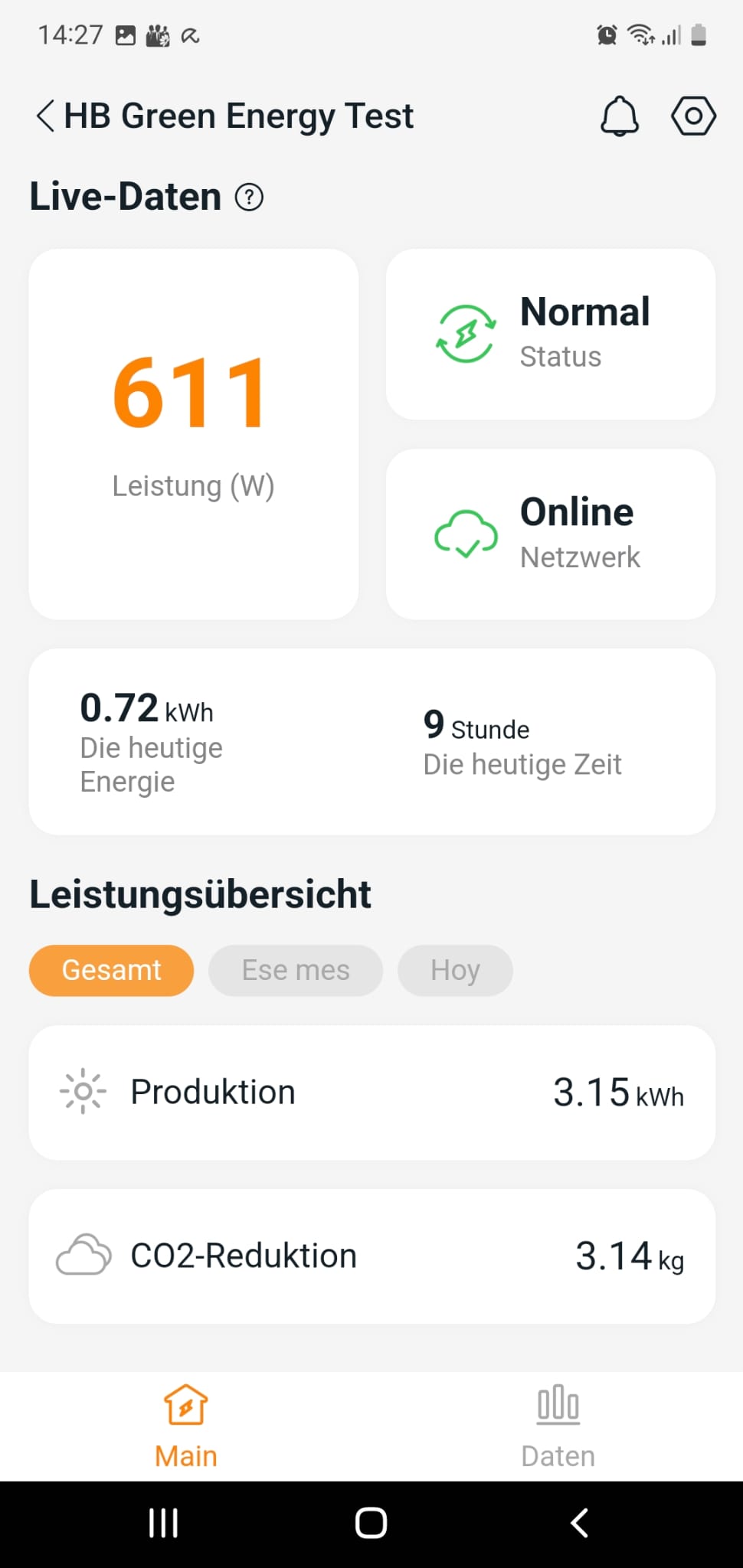Choose the Hoy filter chip

pos(455,970)
